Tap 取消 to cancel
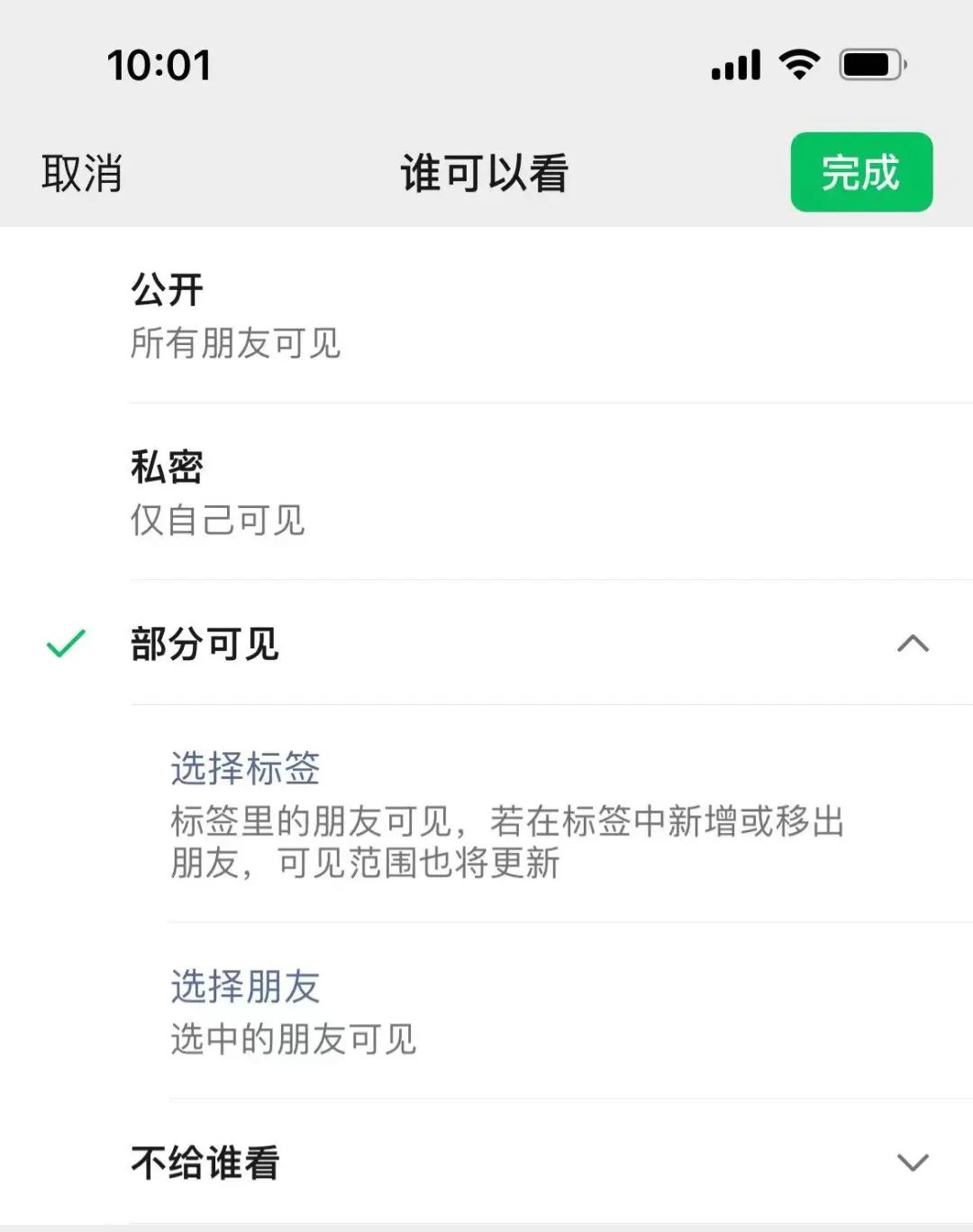Viewport: 973px width, 1232px height. (82, 173)
